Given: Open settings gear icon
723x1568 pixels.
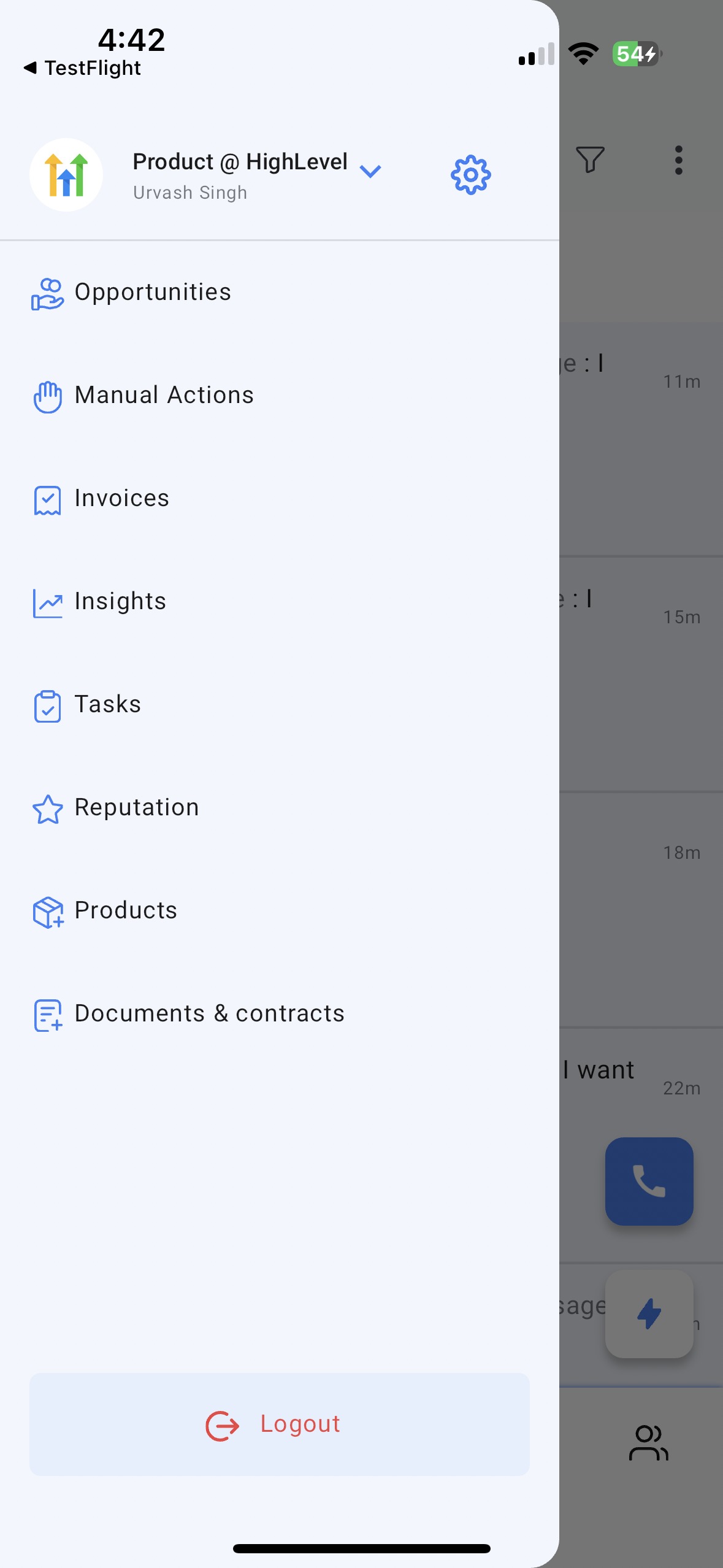Looking at the screenshot, I should tap(470, 175).
